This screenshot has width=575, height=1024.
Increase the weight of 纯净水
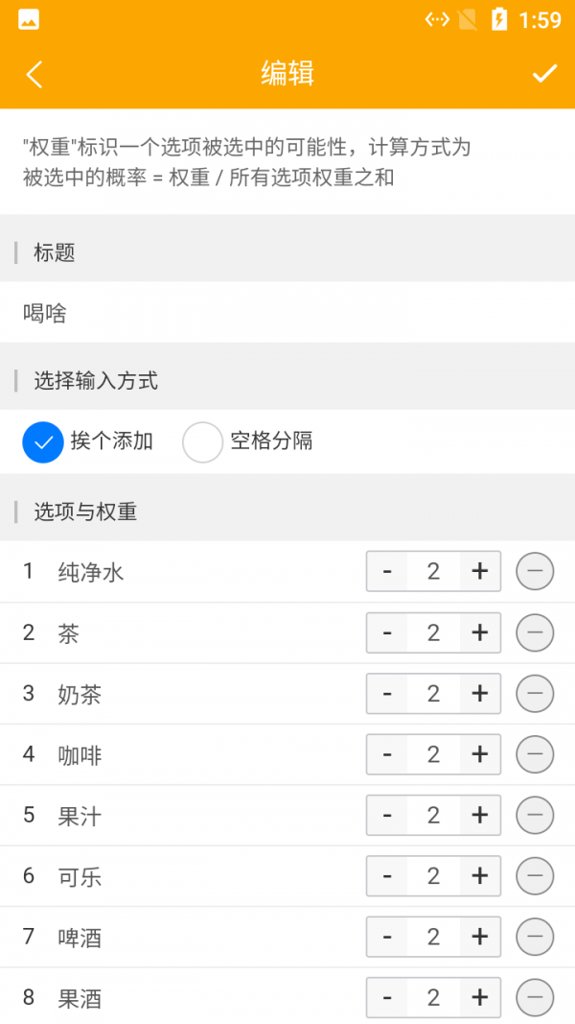pos(480,571)
